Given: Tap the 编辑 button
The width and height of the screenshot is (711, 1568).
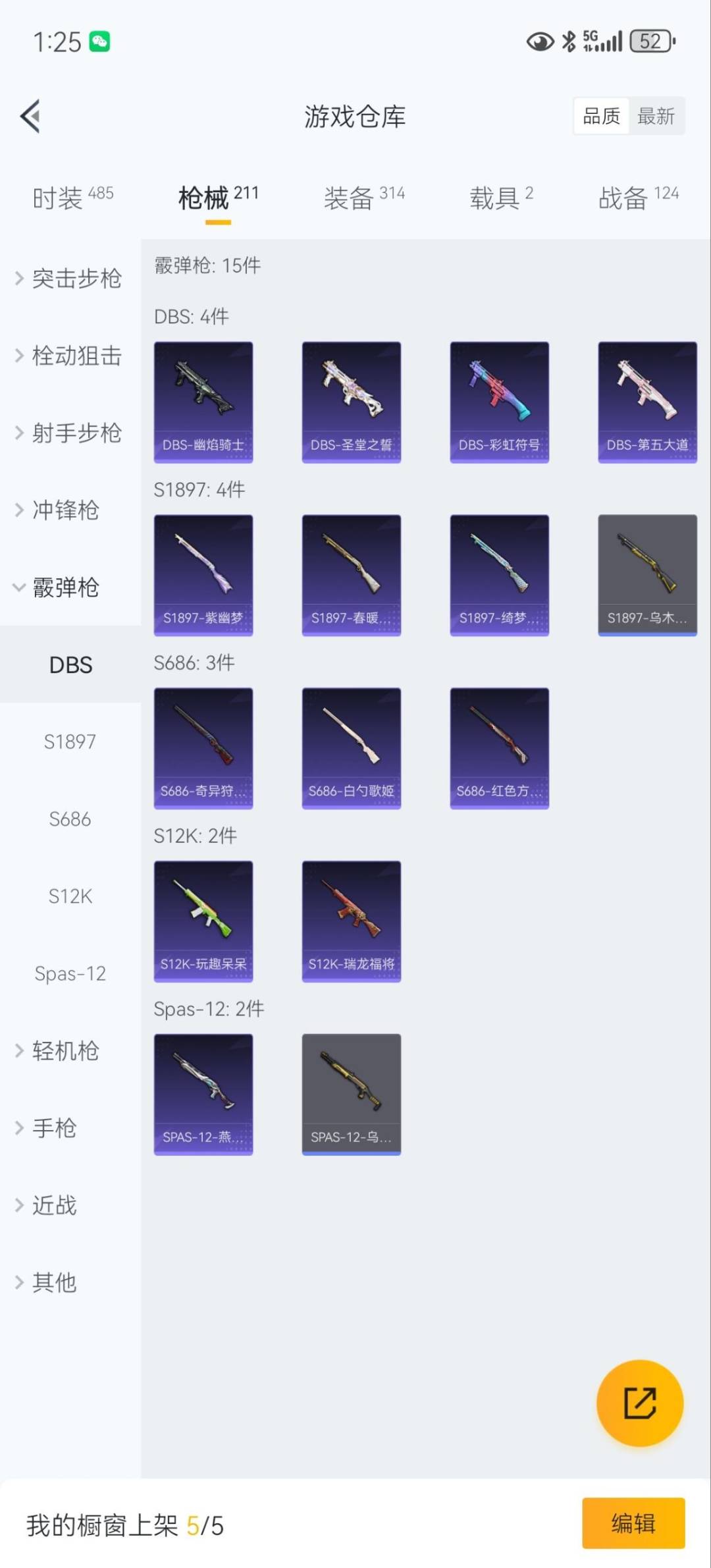Looking at the screenshot, I should (x=634, y=1523).
